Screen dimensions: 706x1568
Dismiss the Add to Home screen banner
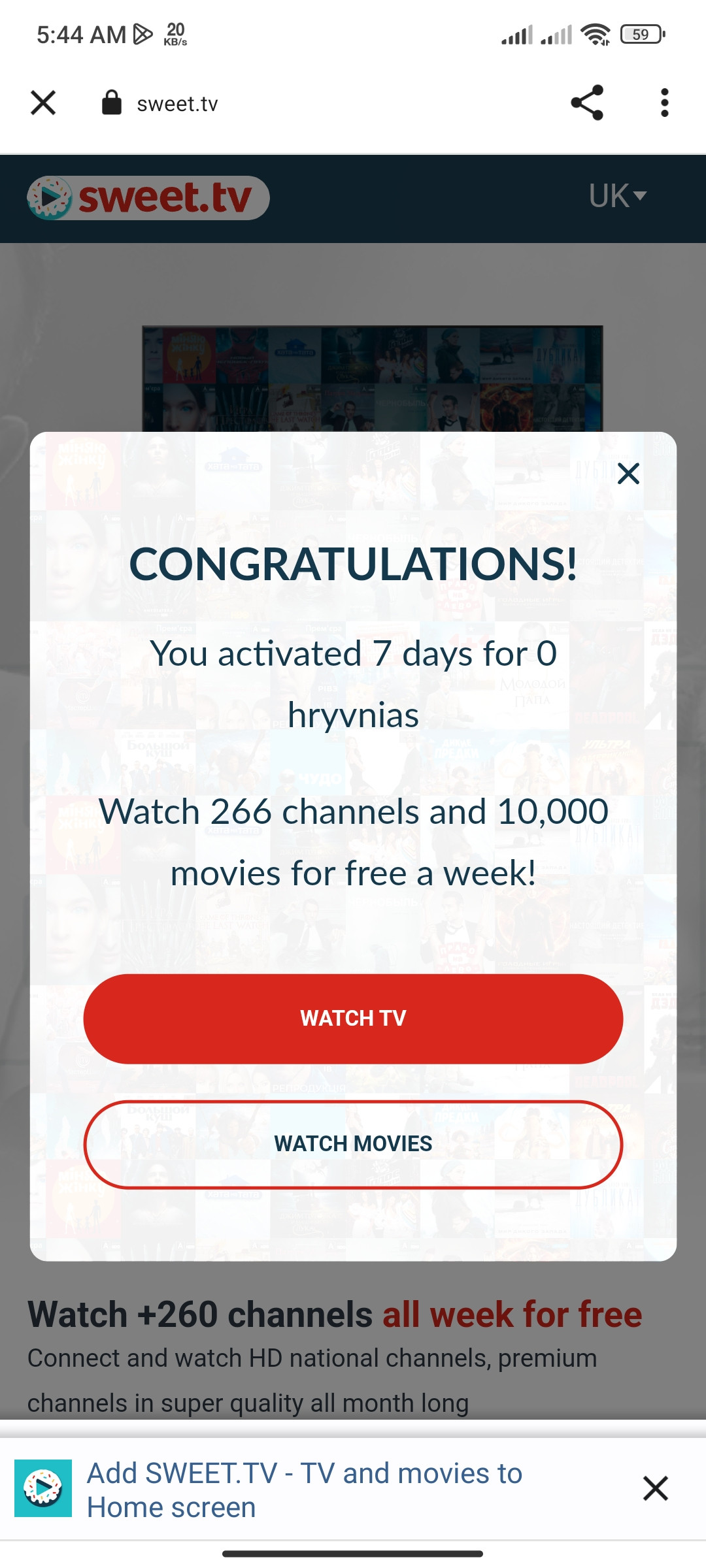pos(655,1488)
